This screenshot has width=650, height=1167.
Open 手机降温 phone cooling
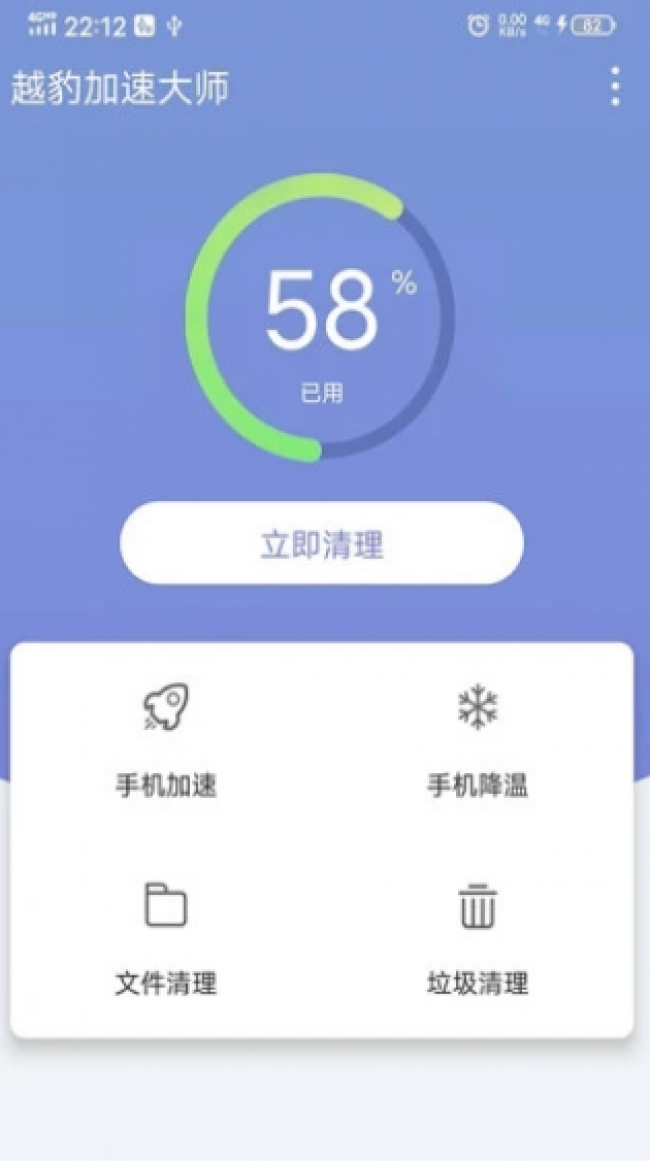click(477, 740)
